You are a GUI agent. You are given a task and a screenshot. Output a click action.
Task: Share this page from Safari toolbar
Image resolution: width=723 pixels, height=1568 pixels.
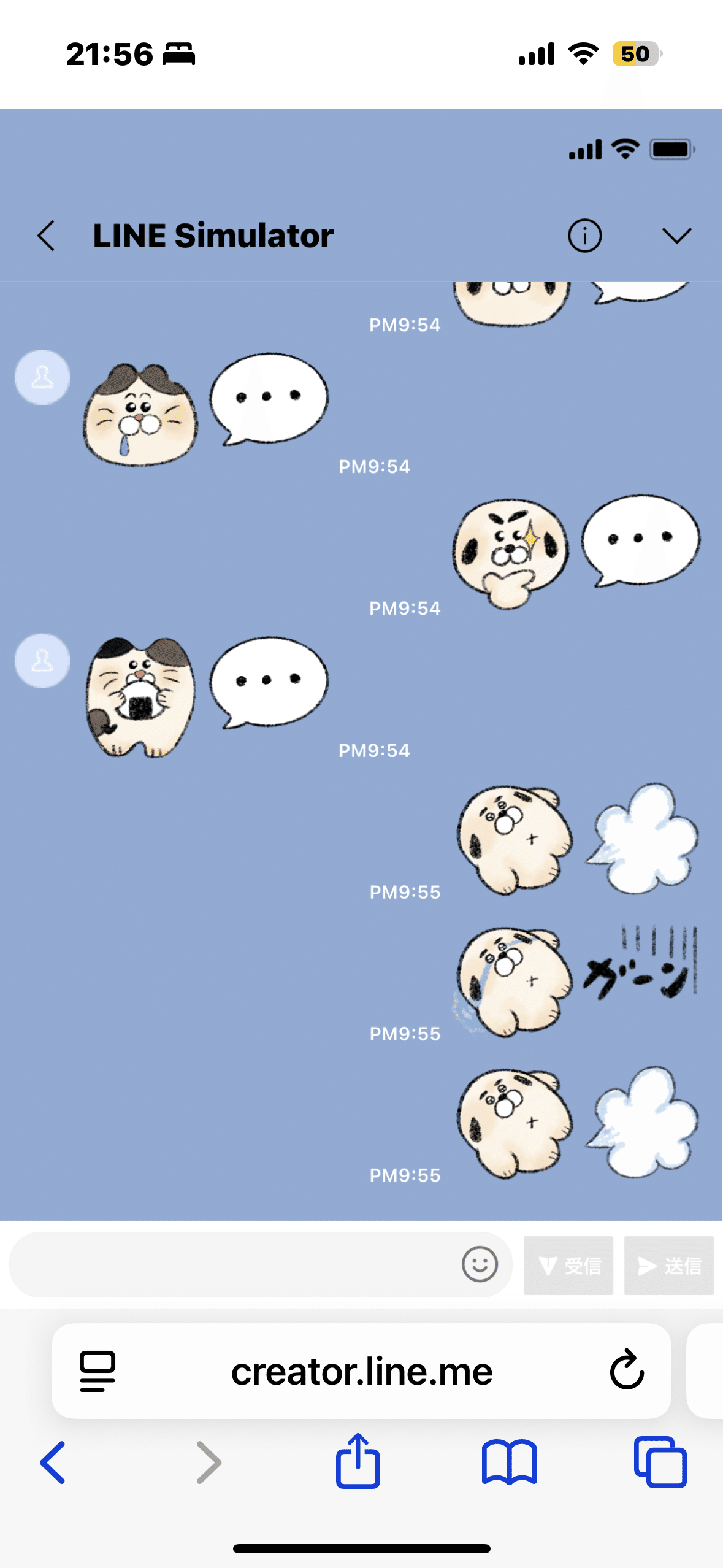point(358,1461)
